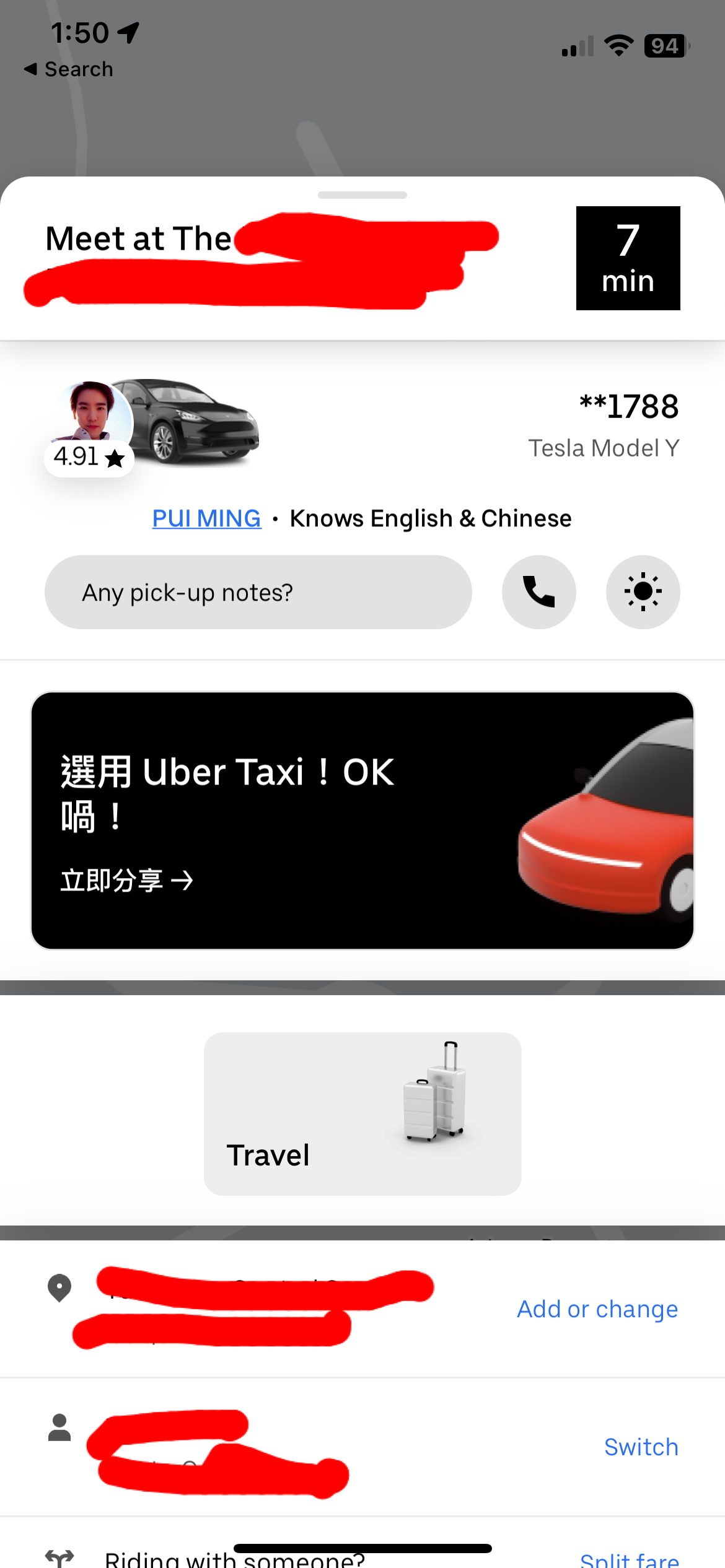The height and width of the screenshot is (1568, 725).
Task: Tap 立即分享 on the Uber Taxi banner
Action: (126, 879)
